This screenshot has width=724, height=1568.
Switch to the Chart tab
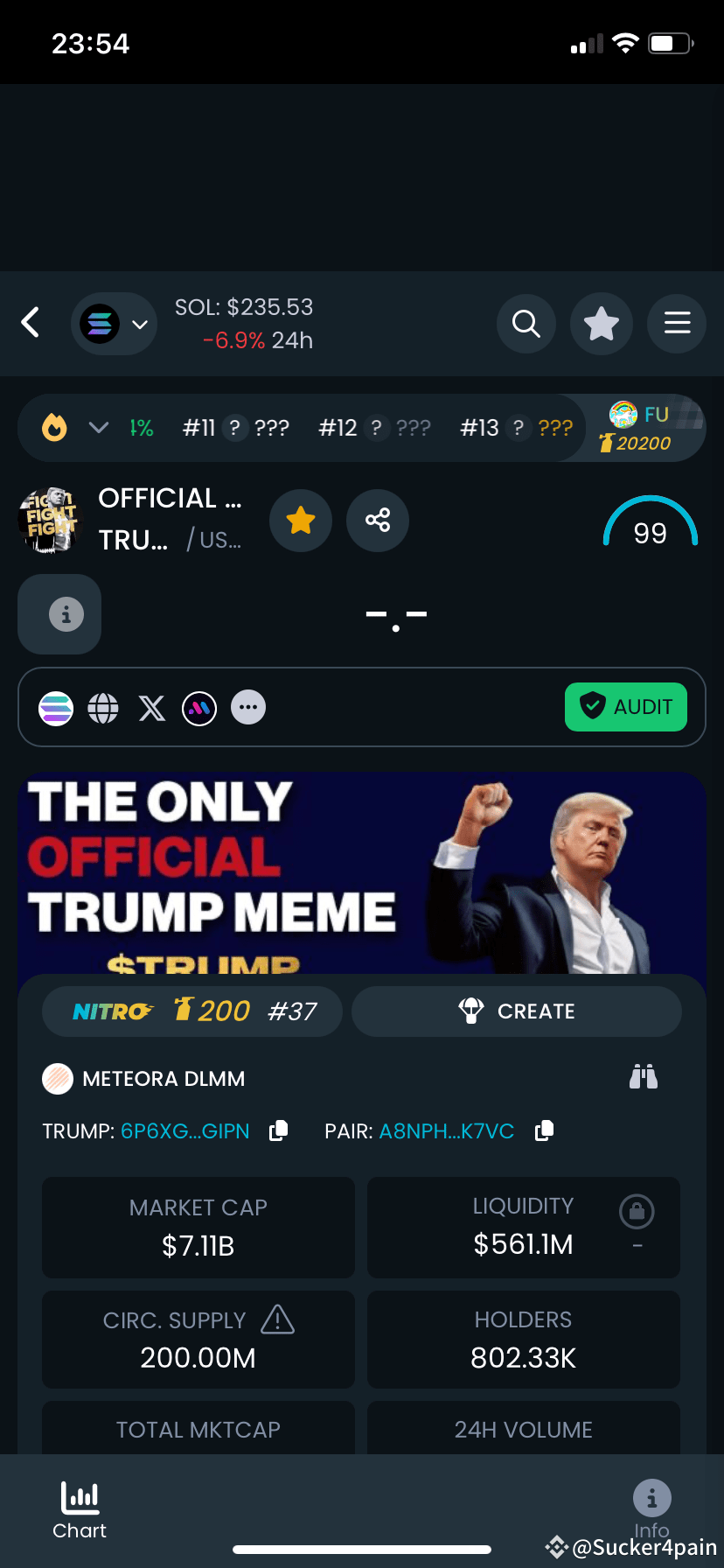[x=79, y=1509]
